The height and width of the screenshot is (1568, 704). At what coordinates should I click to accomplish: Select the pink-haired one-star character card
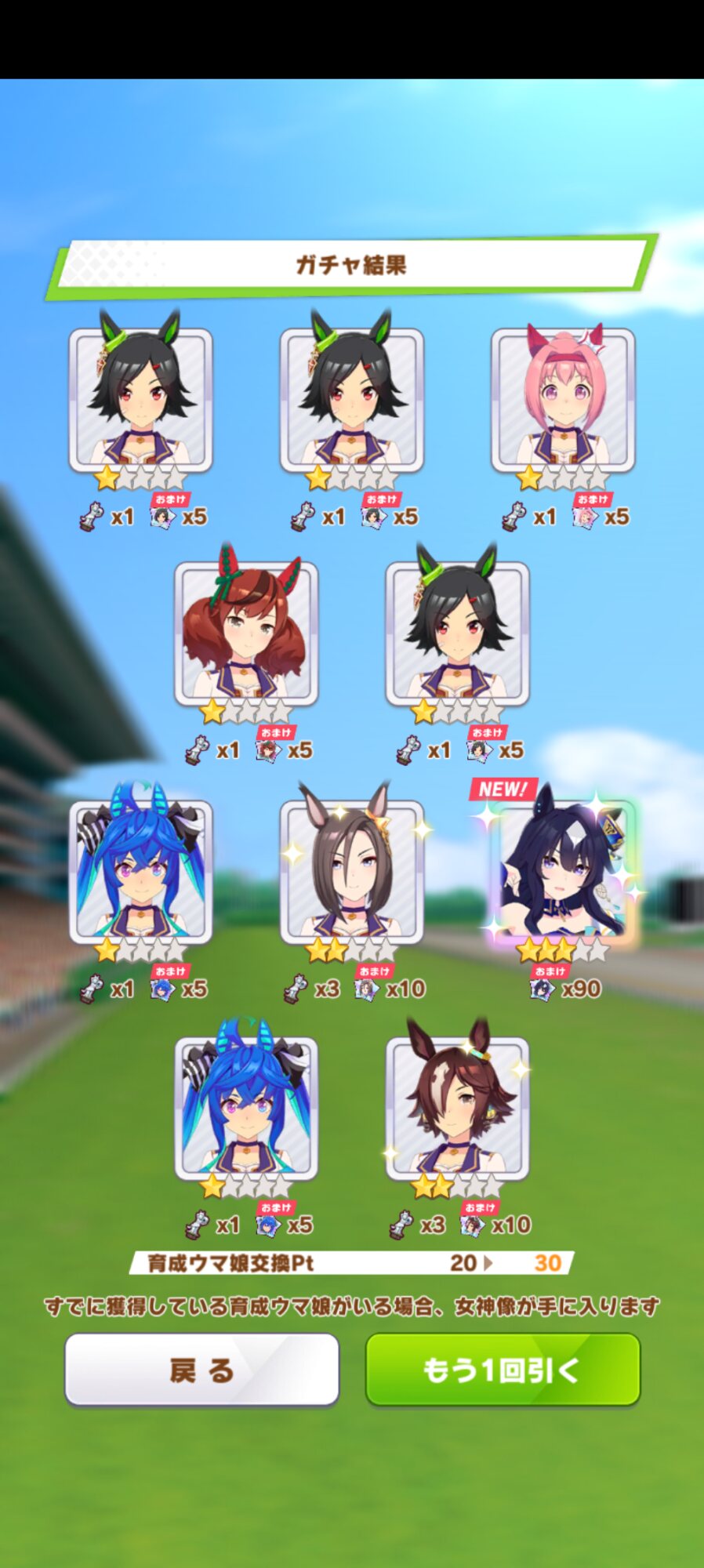pos(563,400)
